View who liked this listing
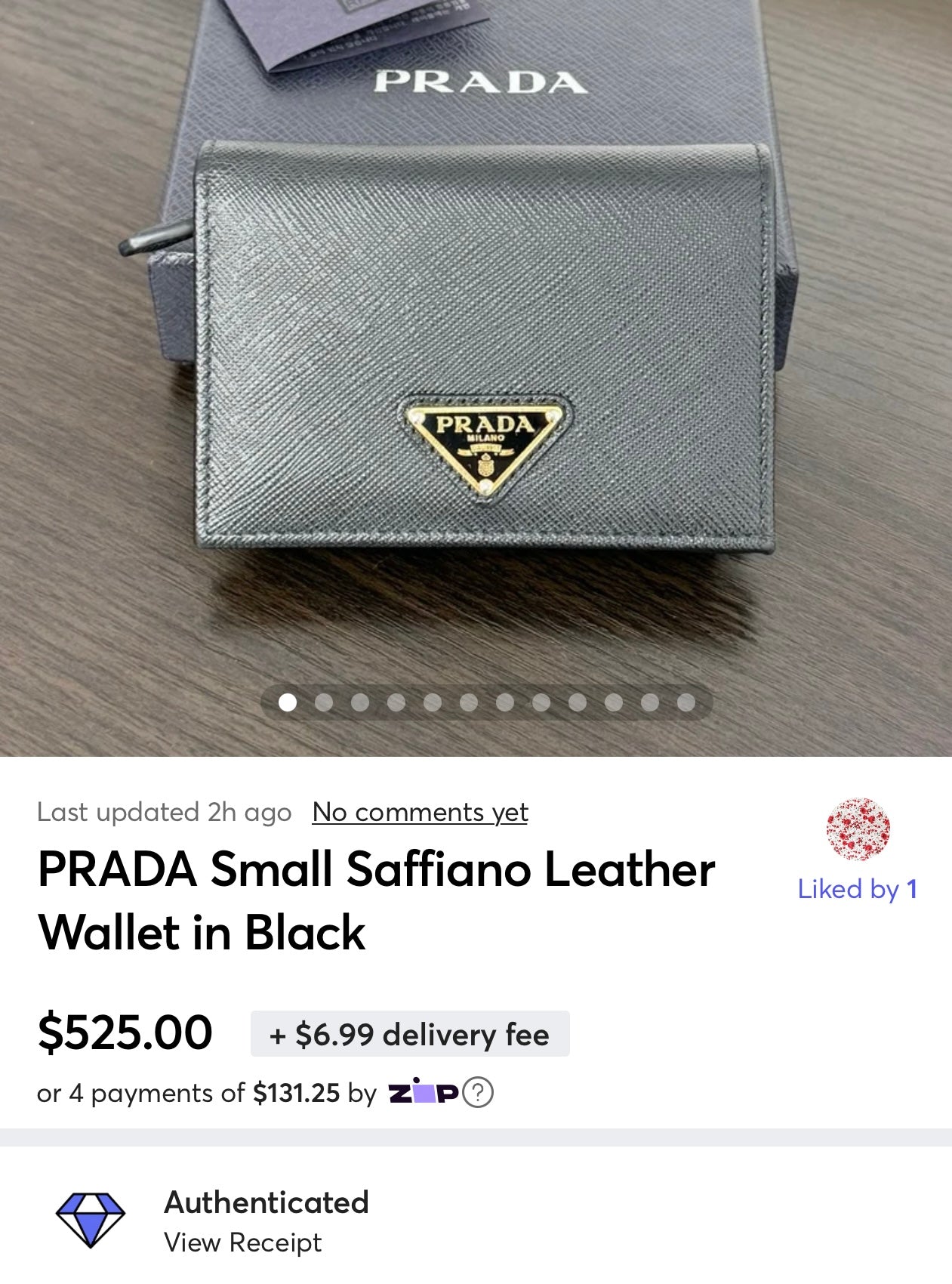952x1284 pixels. click(858, 889)
